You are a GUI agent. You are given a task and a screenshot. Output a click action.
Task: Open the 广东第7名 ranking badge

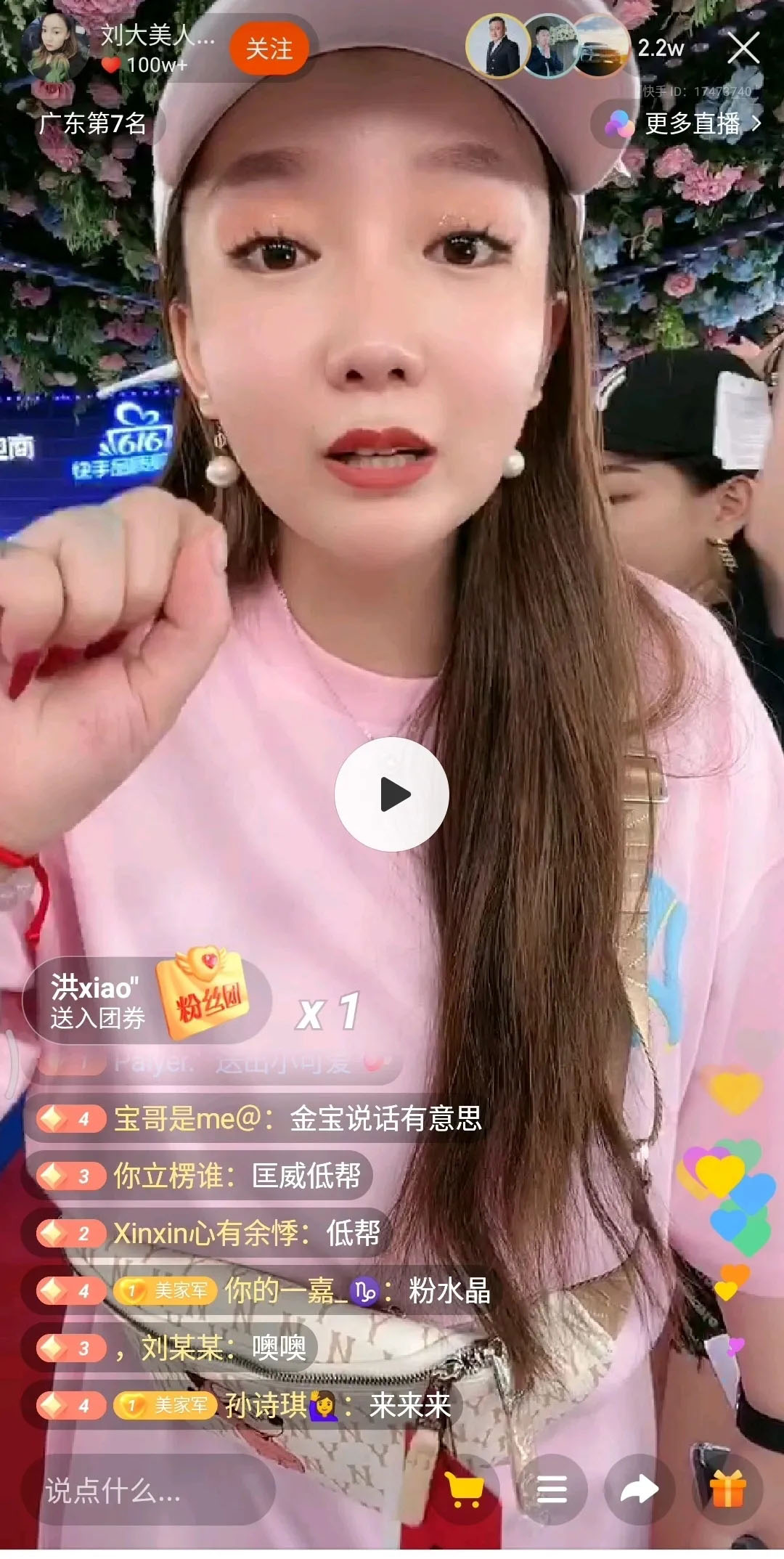(x=93, y=123)
